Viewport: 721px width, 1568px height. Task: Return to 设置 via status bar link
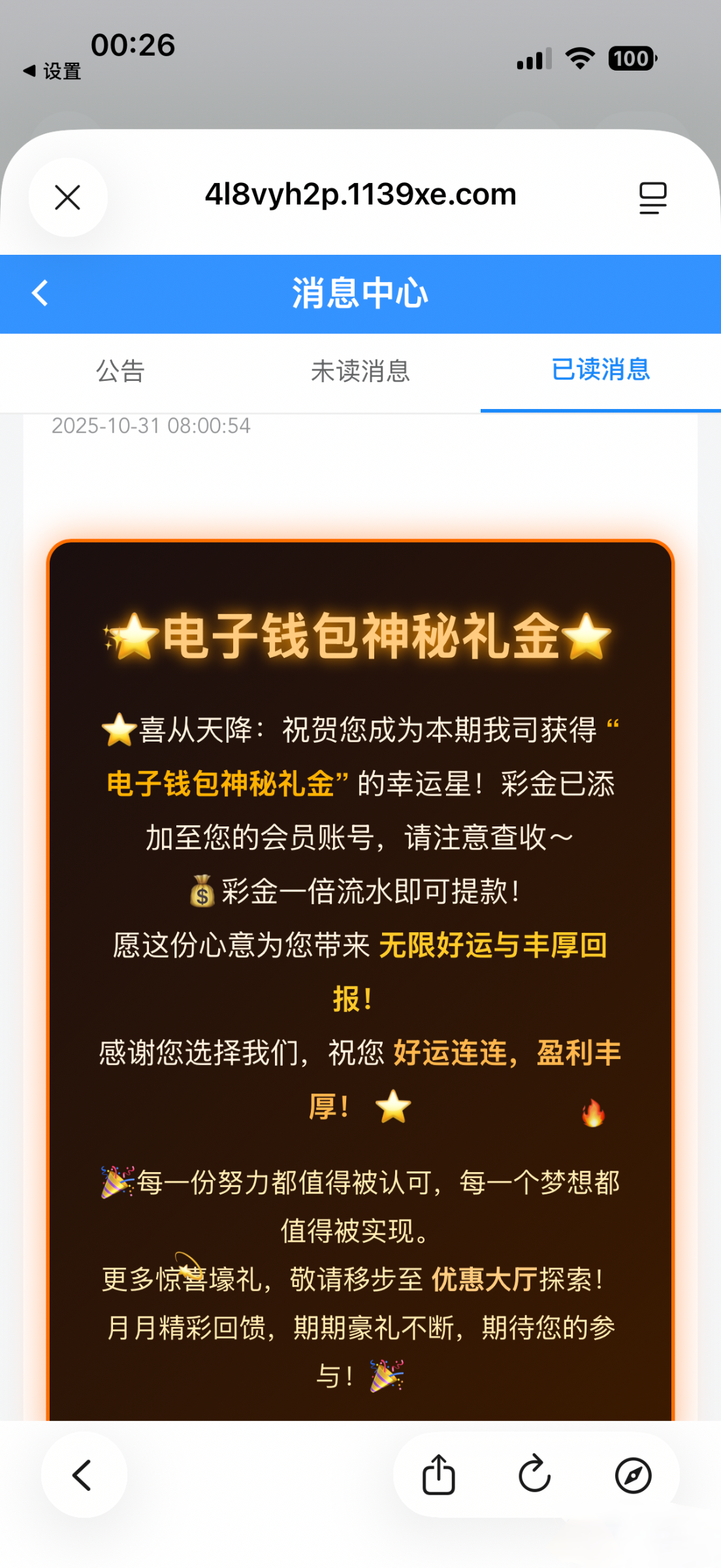(52, 71)
